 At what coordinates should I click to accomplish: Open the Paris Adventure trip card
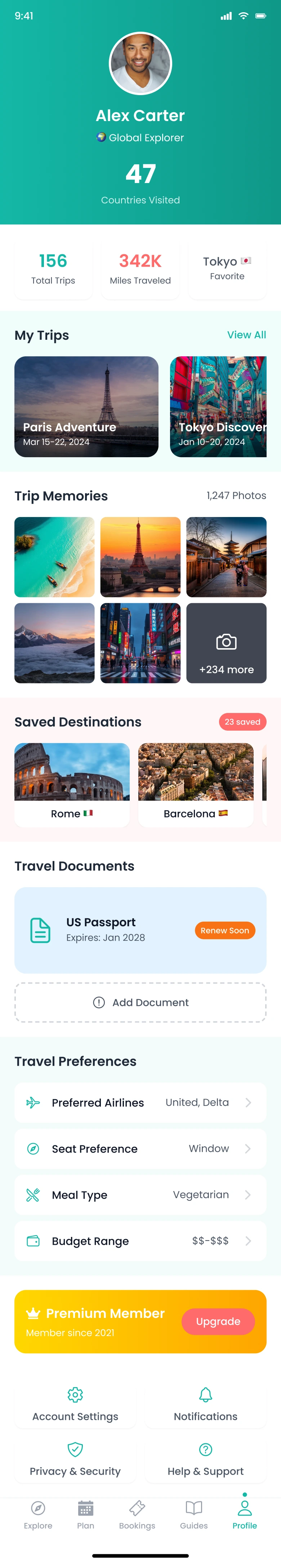tap(86, 407)
